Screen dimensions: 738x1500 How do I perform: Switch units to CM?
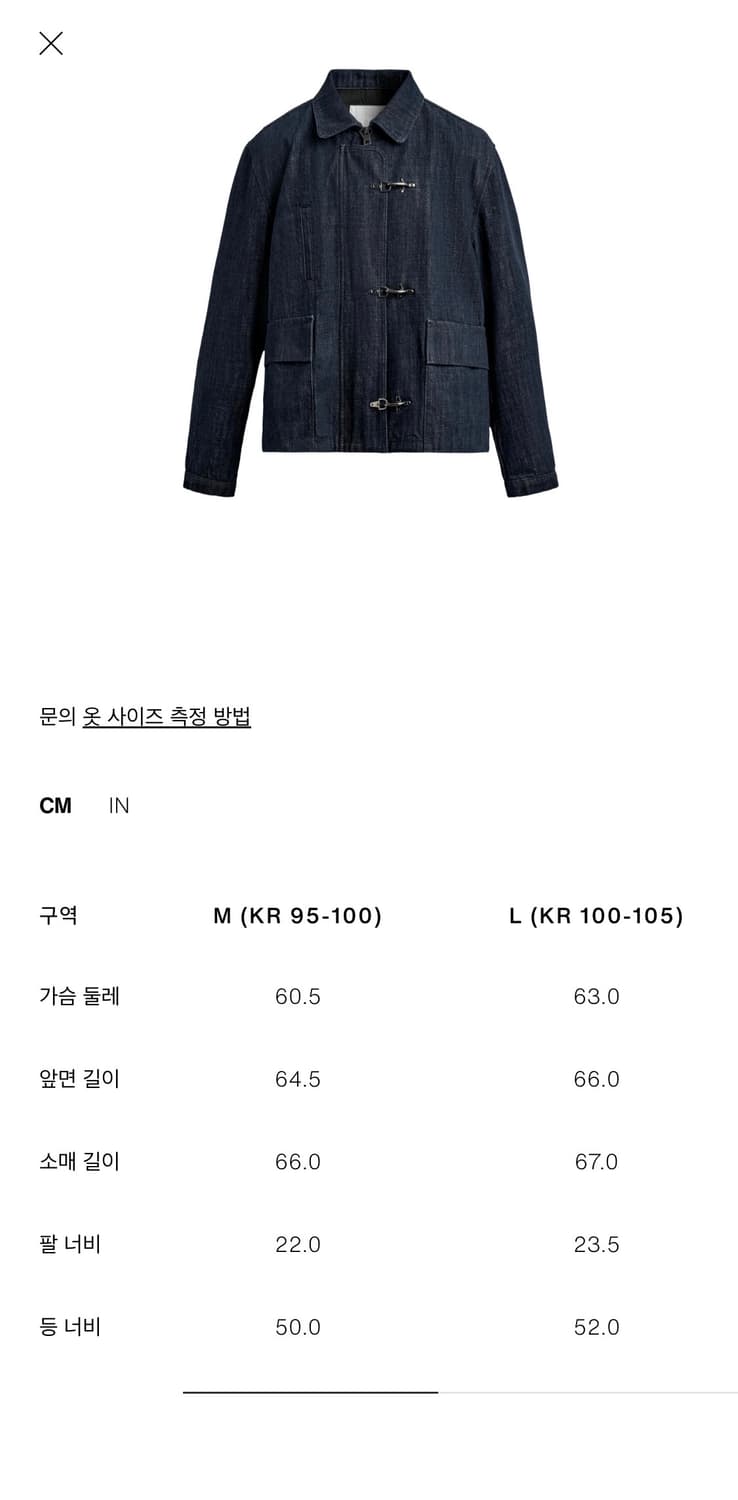click(58, 805)
